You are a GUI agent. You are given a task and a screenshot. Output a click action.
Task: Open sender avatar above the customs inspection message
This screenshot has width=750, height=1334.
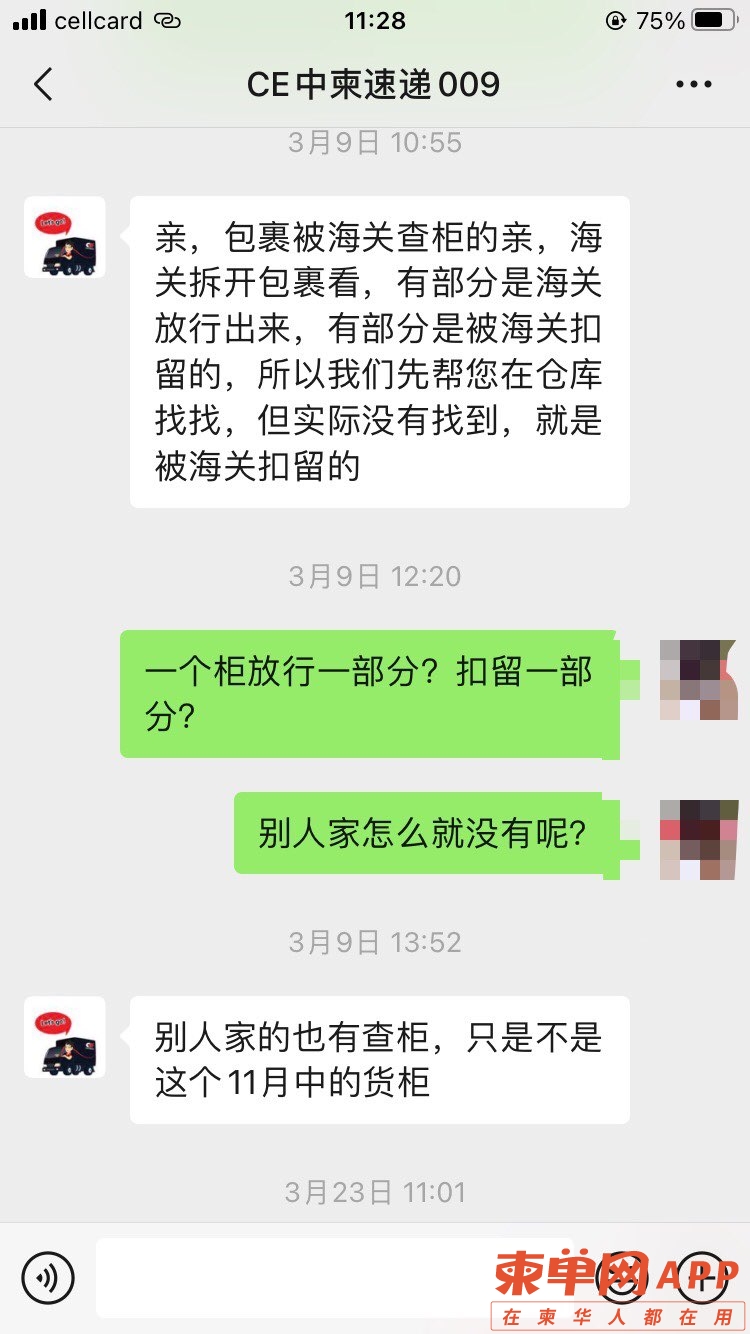65,237
